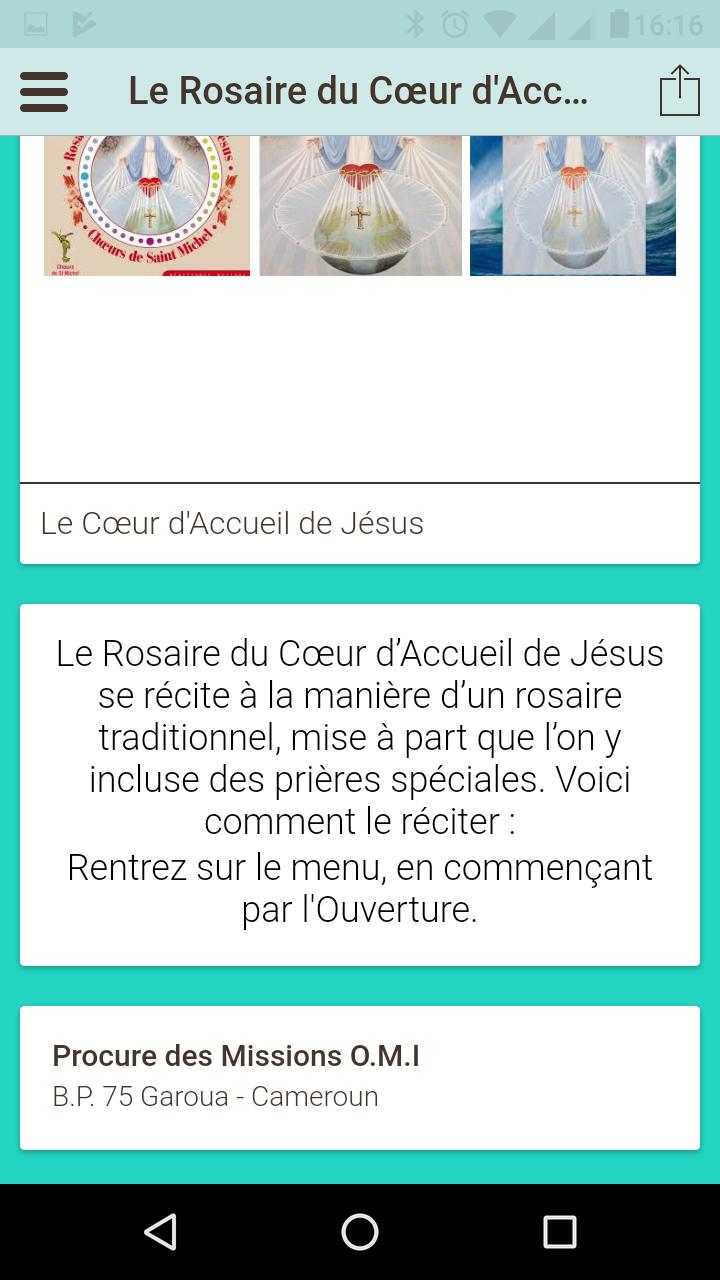720x1280 pixels.
Task: Select the caption Le Cœur d'Accueil de Jésus
Action: point(232,522)
